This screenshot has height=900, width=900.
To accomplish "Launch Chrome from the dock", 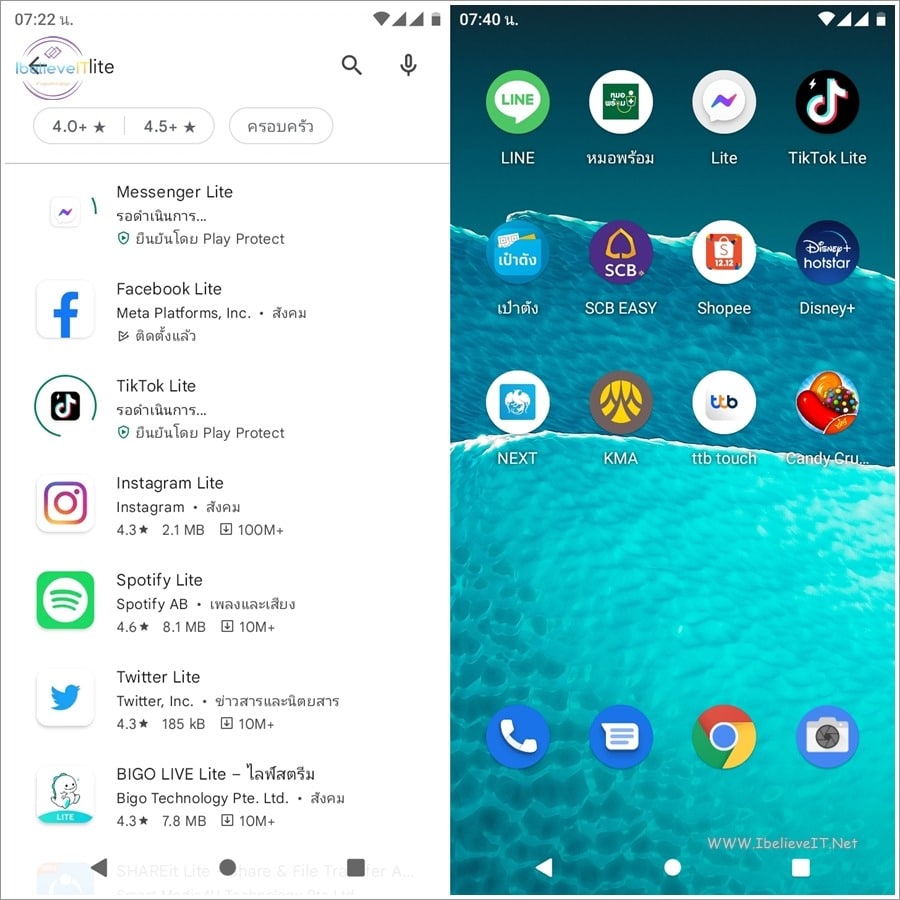I will point(723,737).
